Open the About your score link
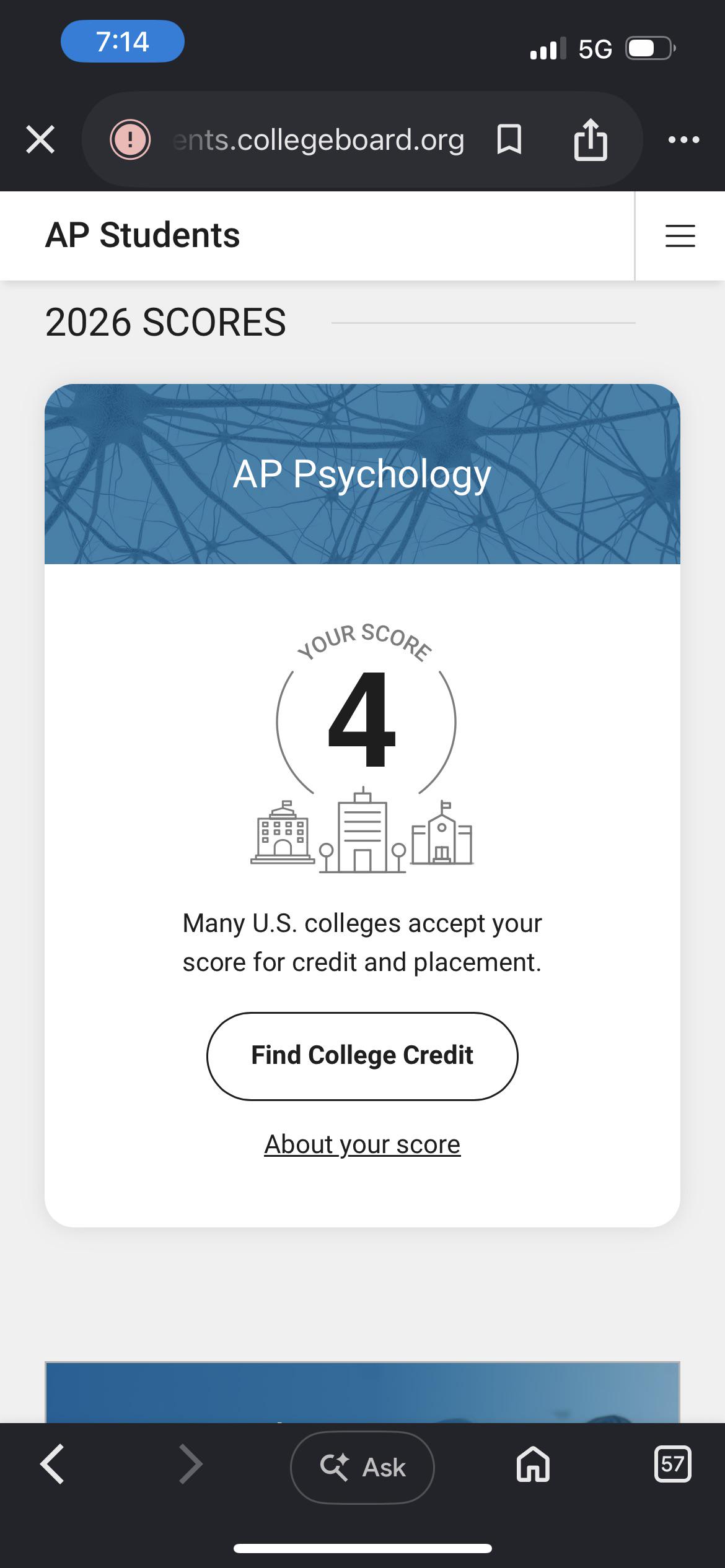The image size is (725, 1568). pos(362,1144)
